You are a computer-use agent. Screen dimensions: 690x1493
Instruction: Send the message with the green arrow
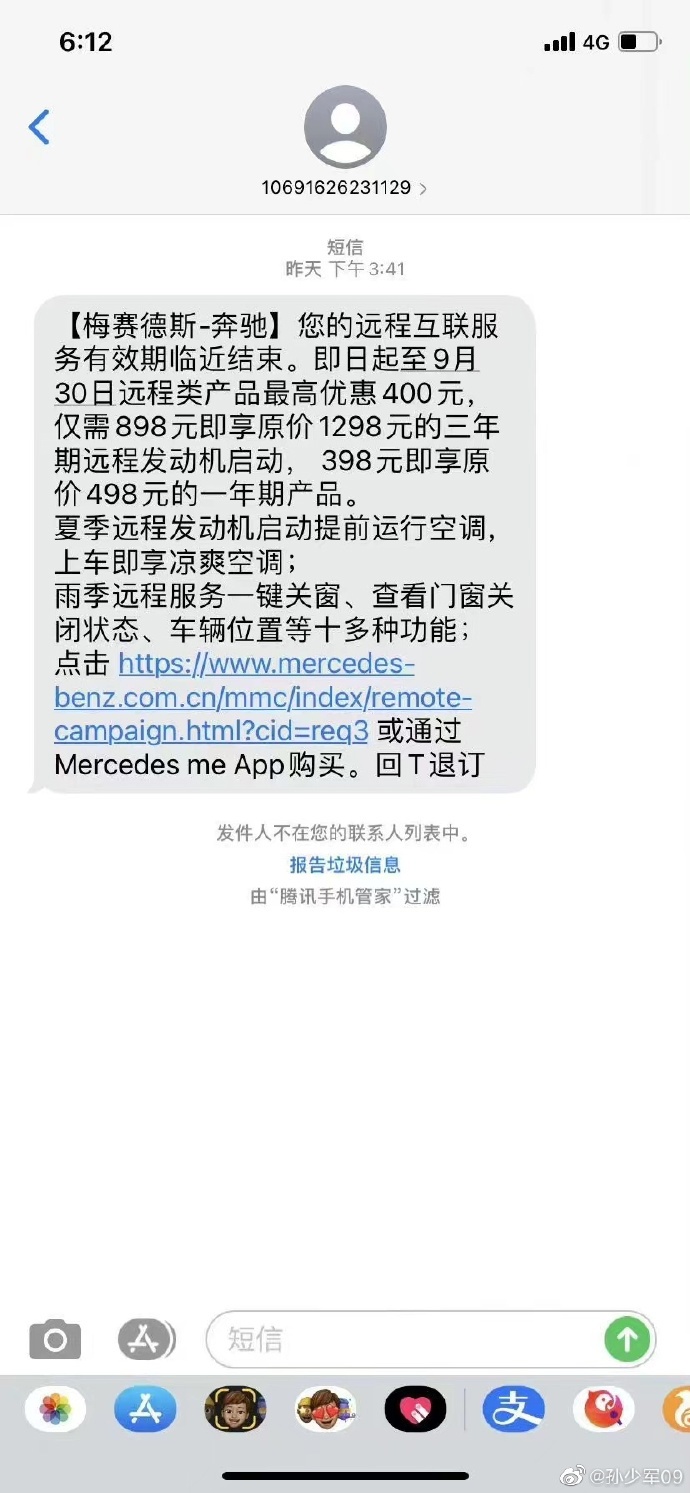click(x=627, y=1339)
